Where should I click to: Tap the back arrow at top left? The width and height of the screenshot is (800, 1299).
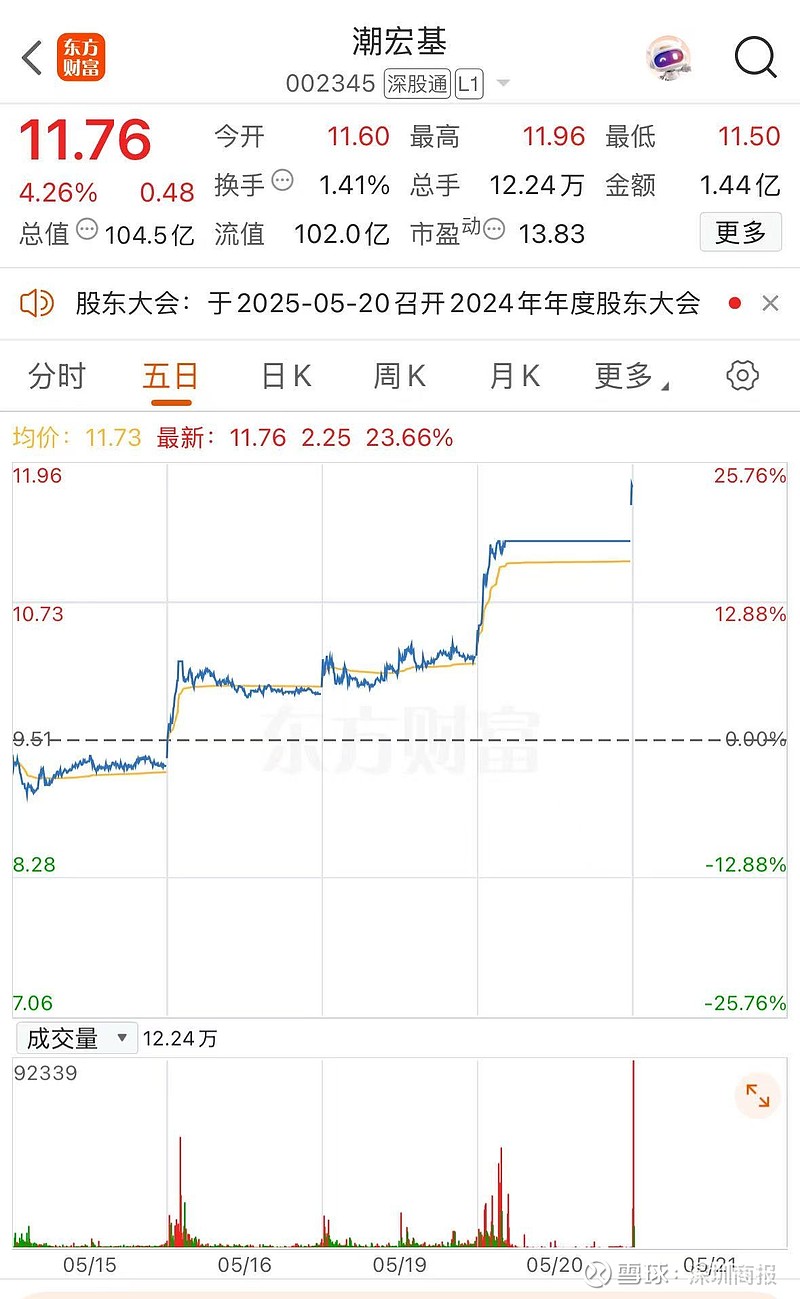(x=30, y=58)
